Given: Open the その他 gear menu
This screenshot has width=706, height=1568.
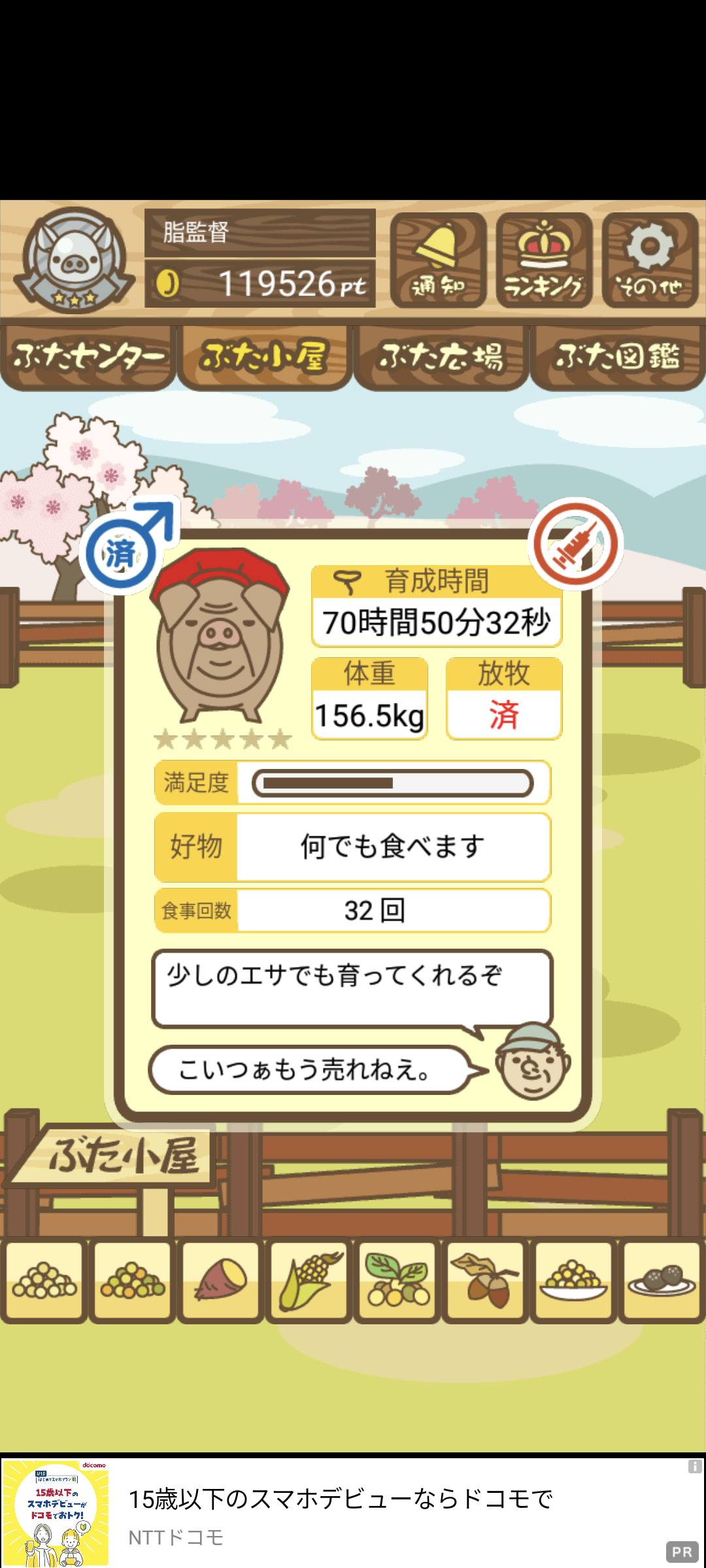Looking at the screenshot, I should (650, 260).
